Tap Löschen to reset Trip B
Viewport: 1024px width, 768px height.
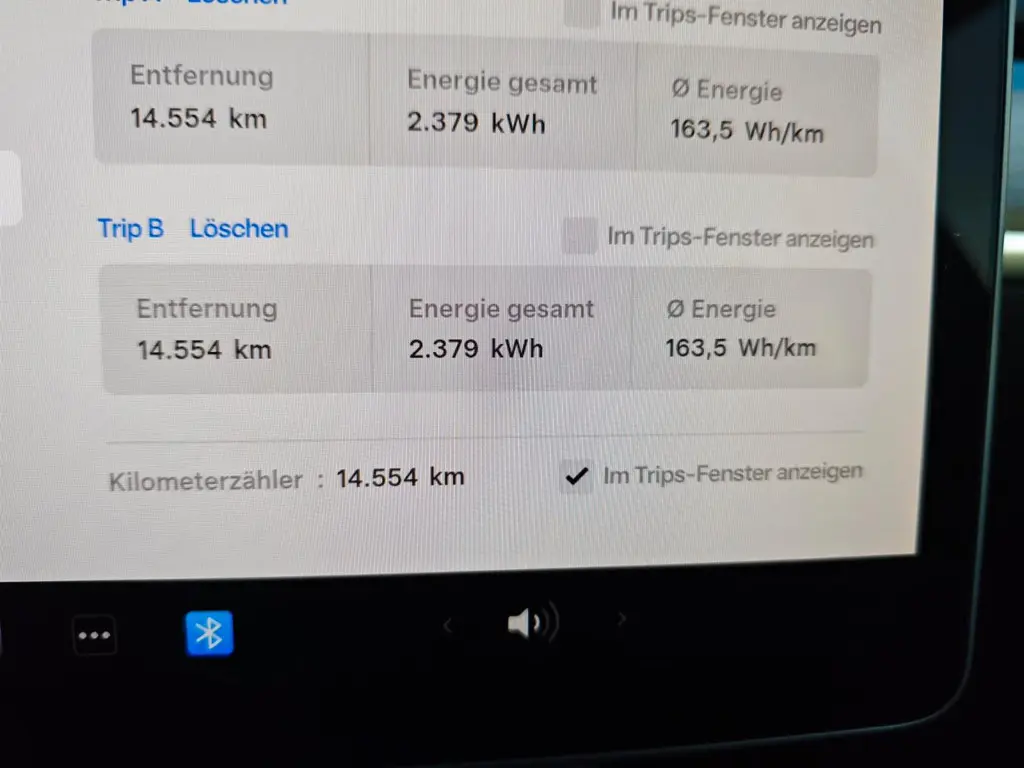239,229
